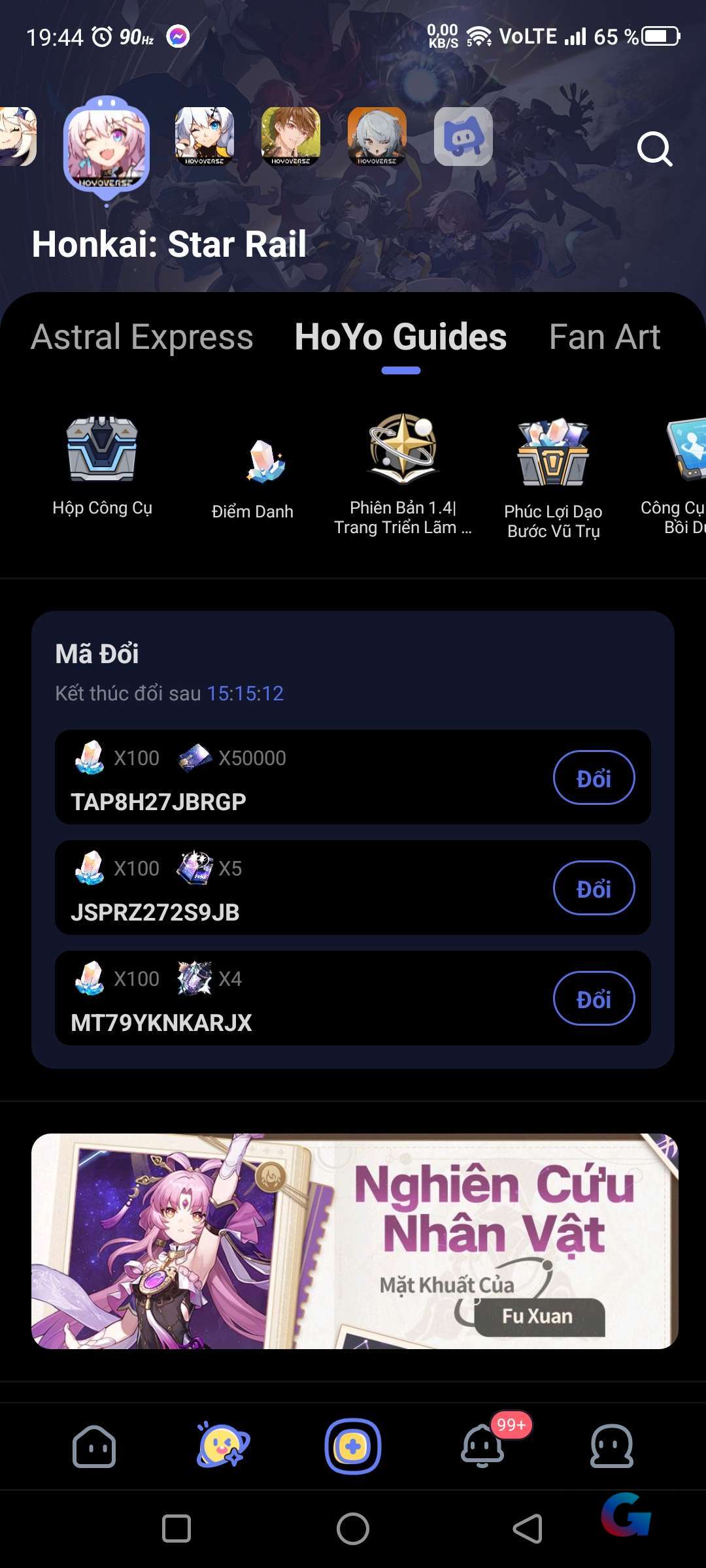Viewport: 706px width, 1568px height.
Task: Tap the system back button
Action: click(528, 1529)
